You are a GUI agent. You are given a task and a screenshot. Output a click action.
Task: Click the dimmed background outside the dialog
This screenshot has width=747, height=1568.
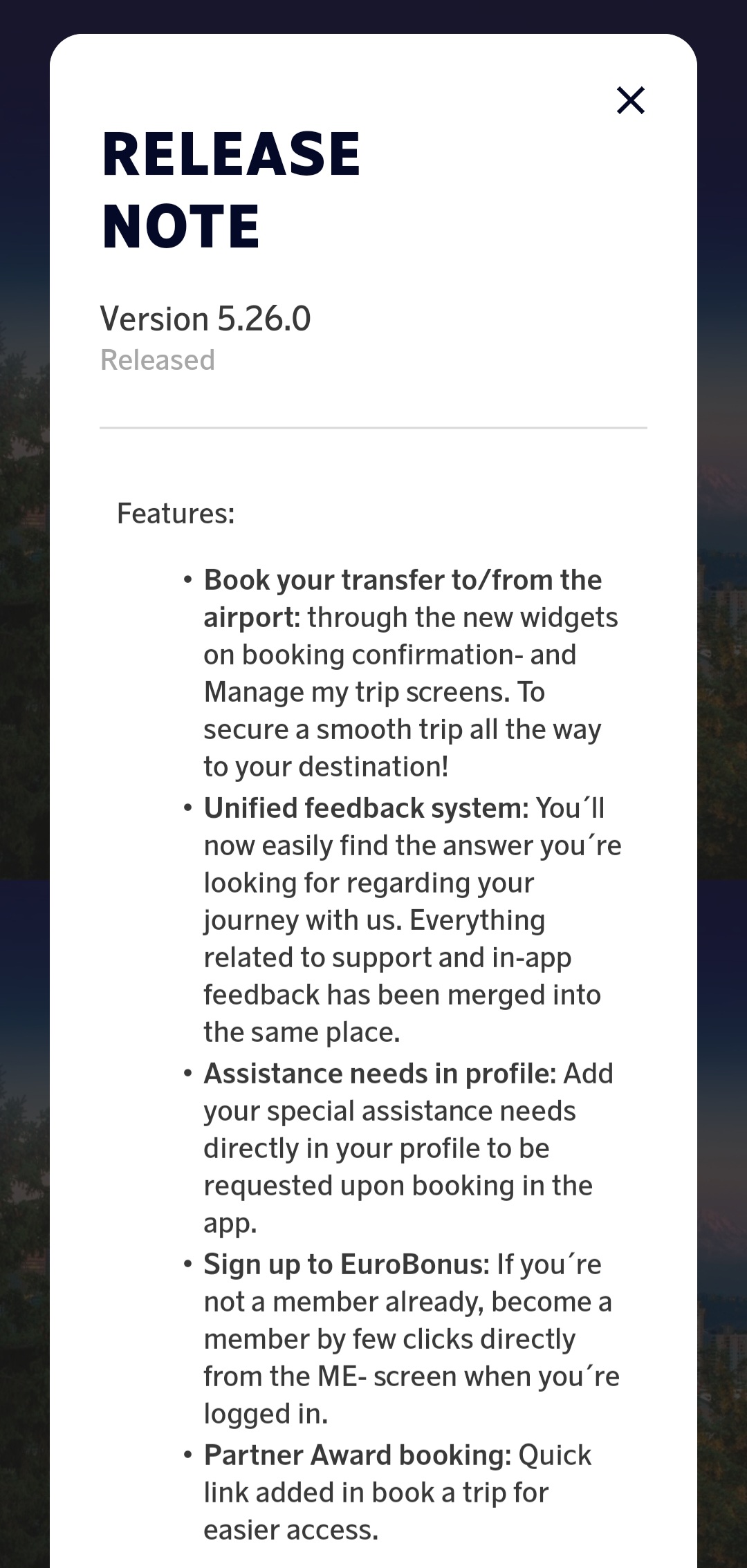pyautogui.click(x=28, y=760)
